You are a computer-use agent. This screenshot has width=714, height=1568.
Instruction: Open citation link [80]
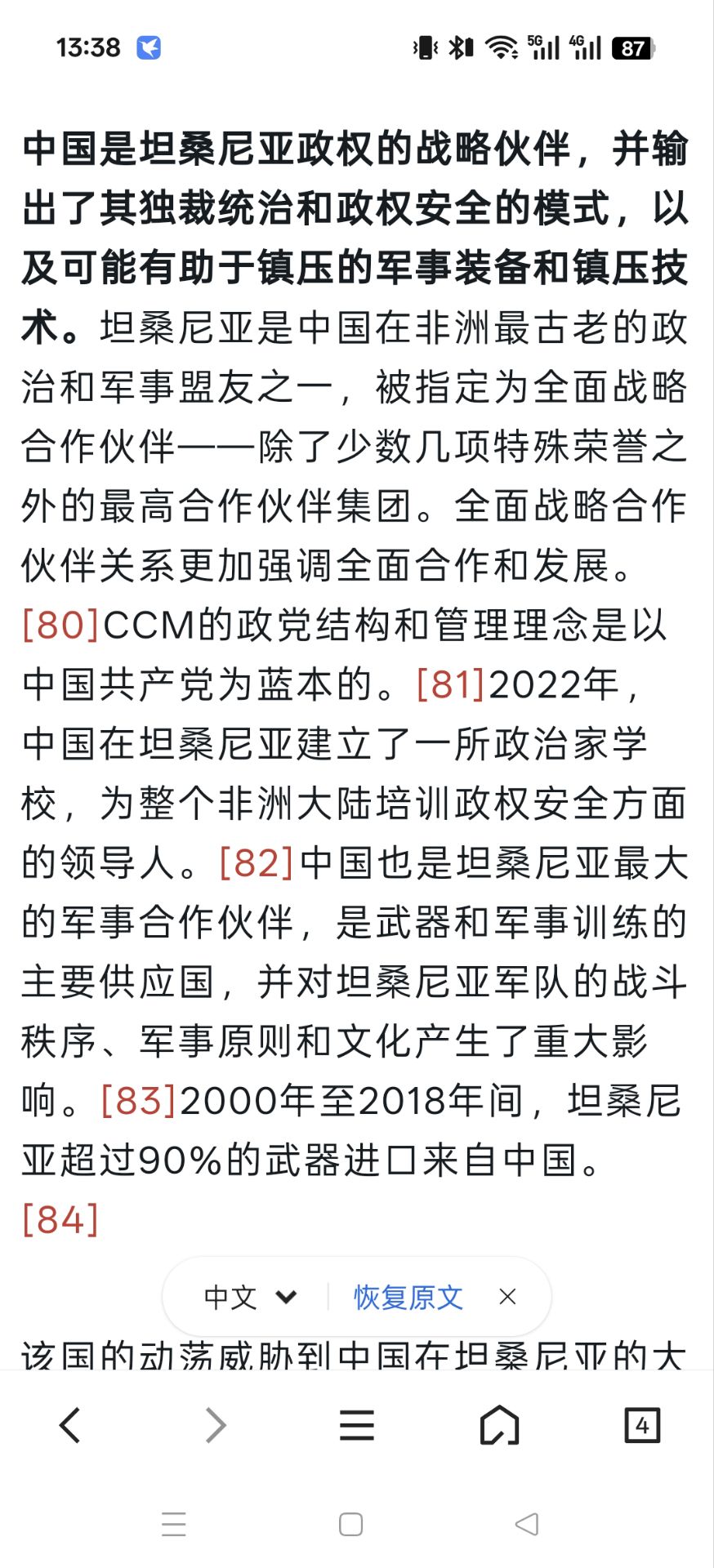[60, 626]
